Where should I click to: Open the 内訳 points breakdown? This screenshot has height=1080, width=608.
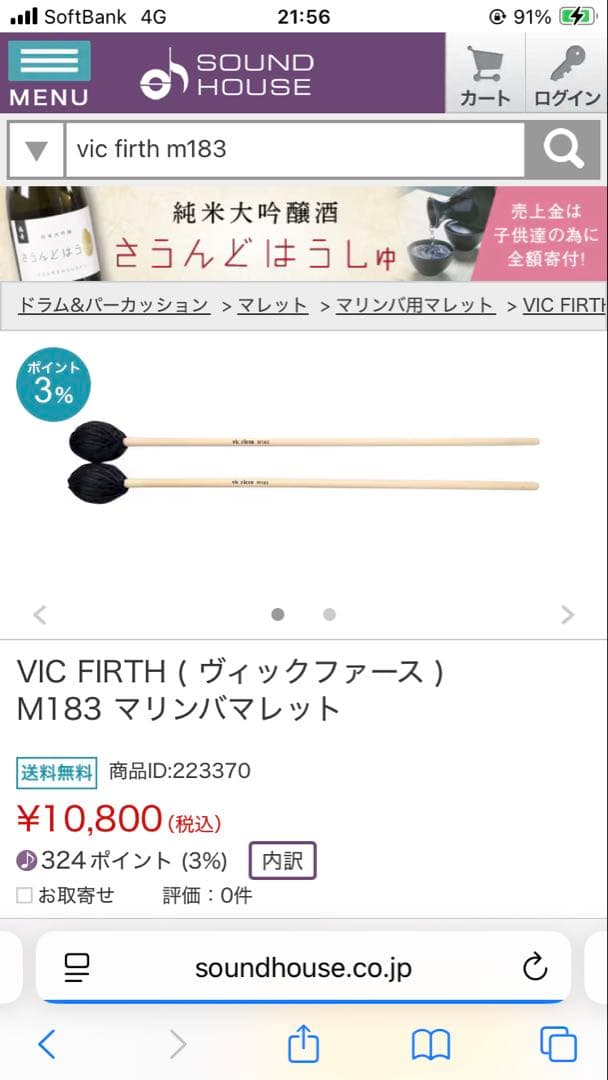tap(283, 860)
